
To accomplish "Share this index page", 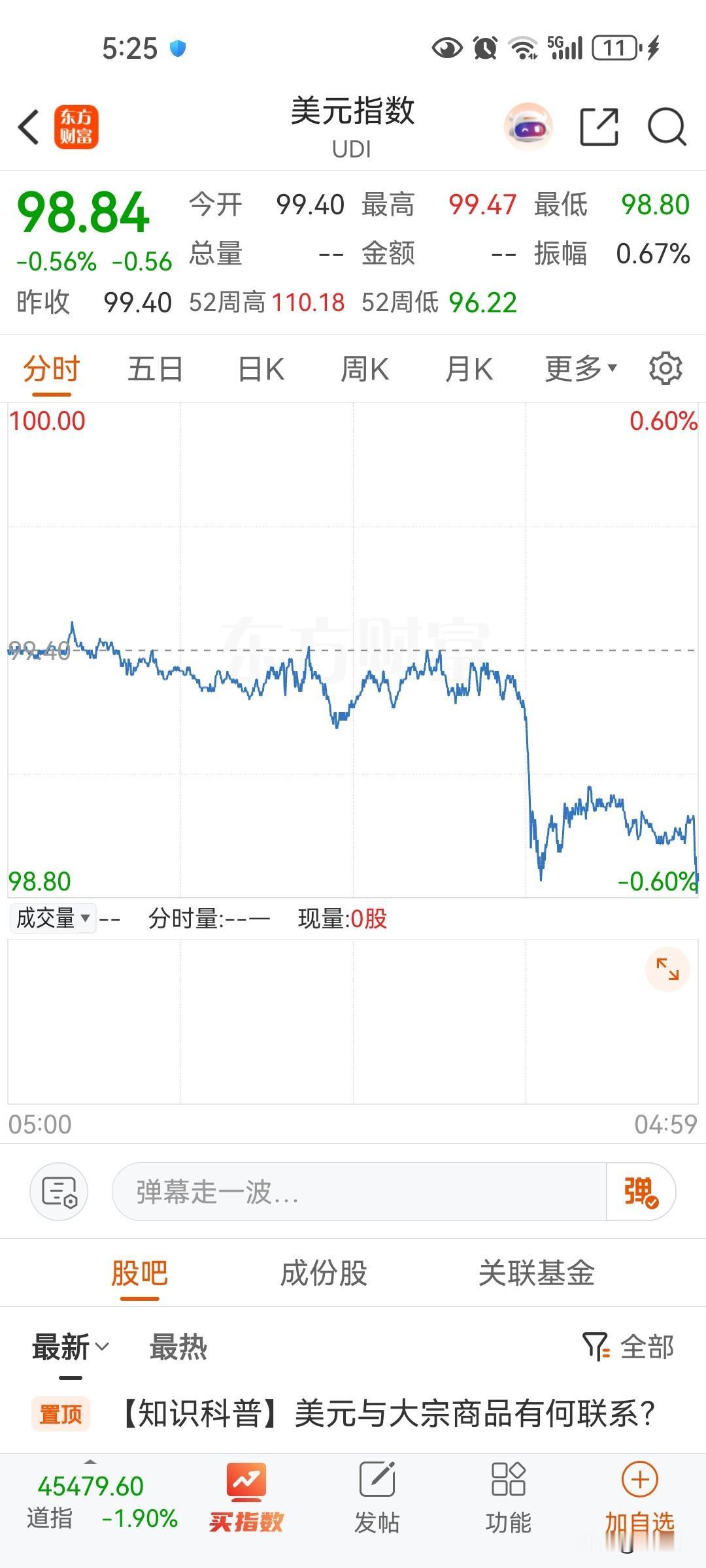I will pyautogui.click(x=599, y=127).
